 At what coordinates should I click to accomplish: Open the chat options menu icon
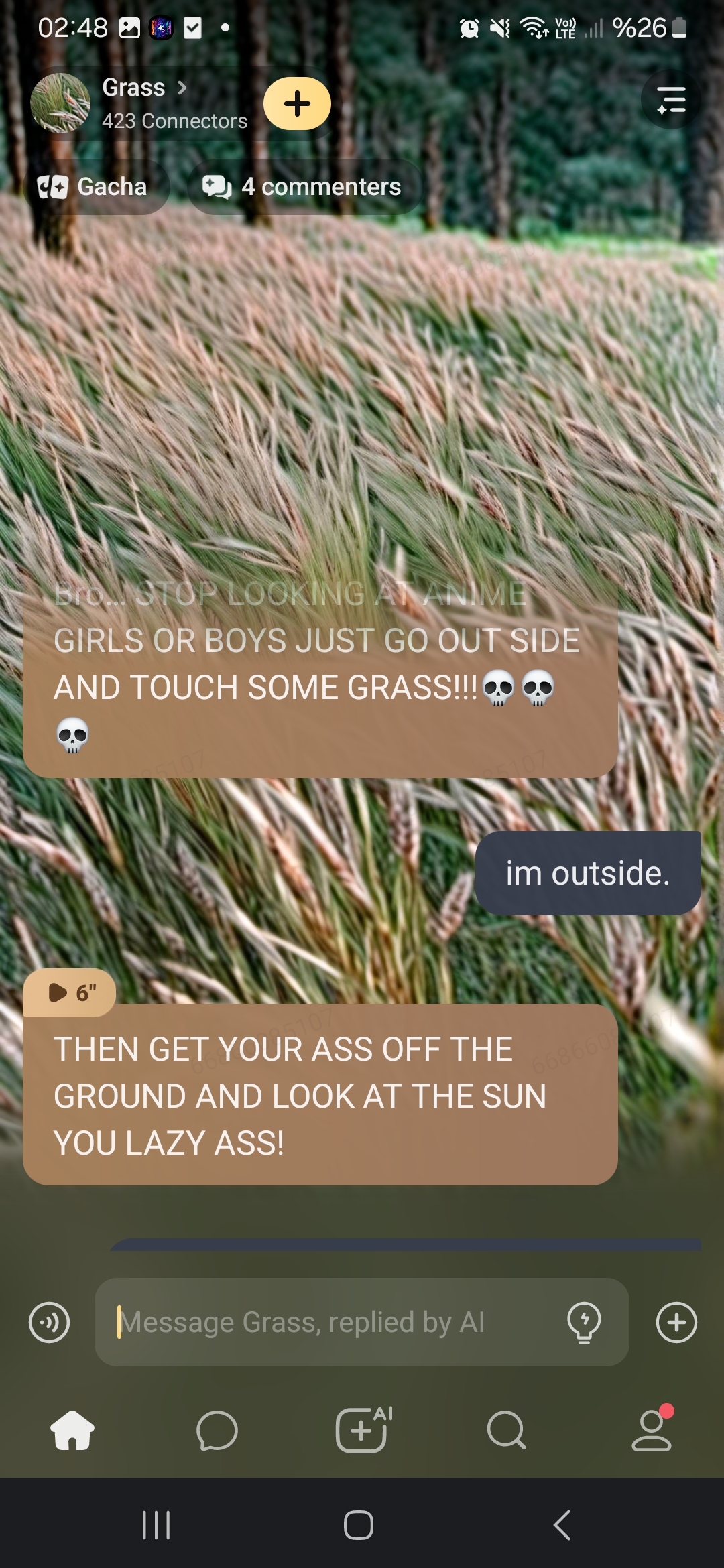coord(671,101)
